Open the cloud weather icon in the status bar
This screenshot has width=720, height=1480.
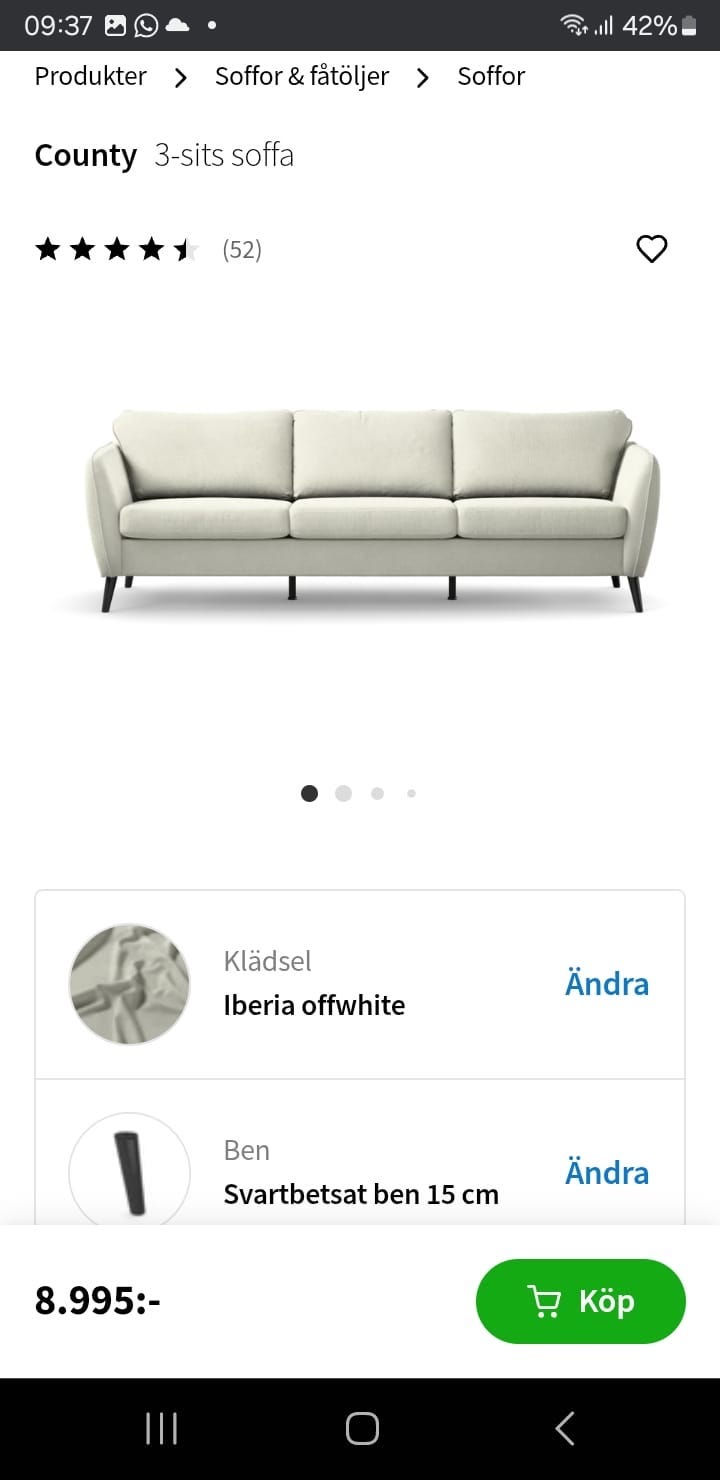click(176, 25)
